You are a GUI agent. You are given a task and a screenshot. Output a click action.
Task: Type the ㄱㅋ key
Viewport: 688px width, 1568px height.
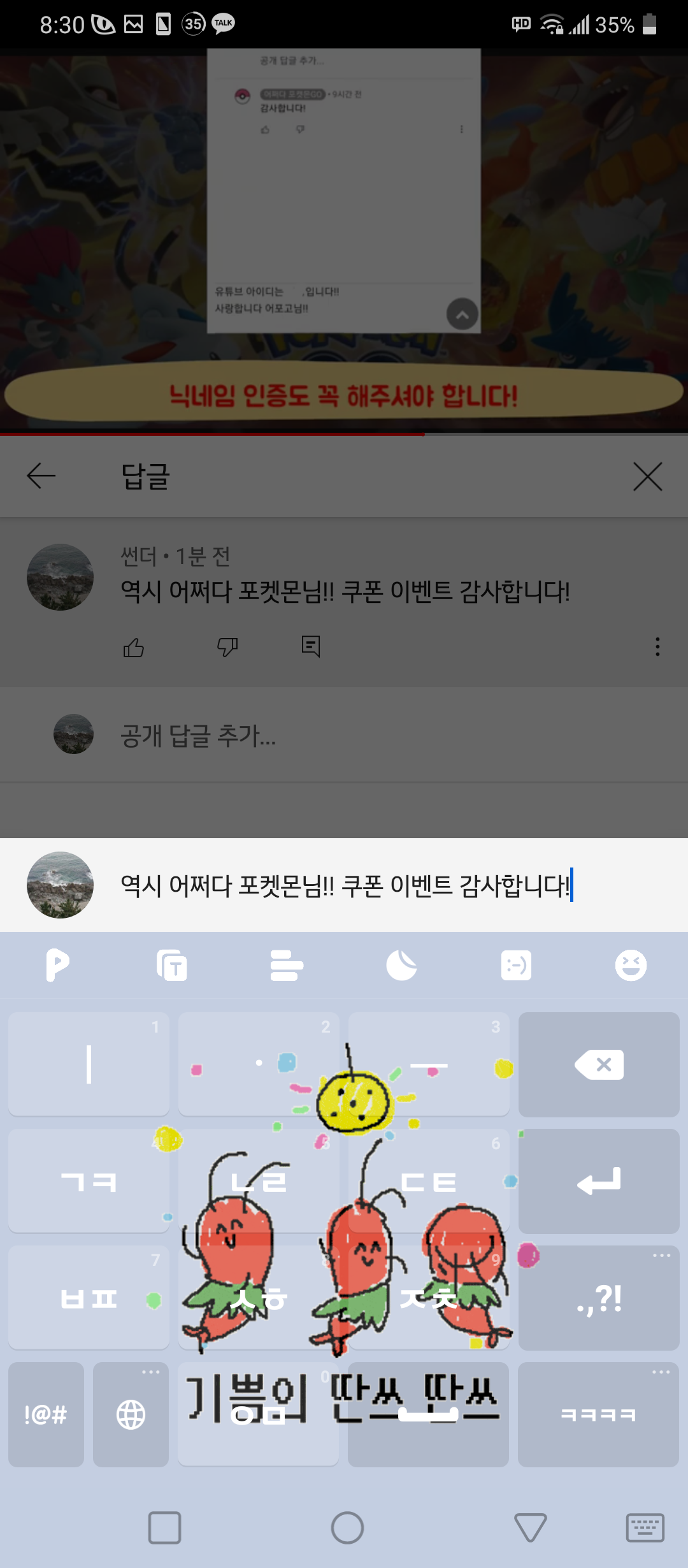point(89,1181)
